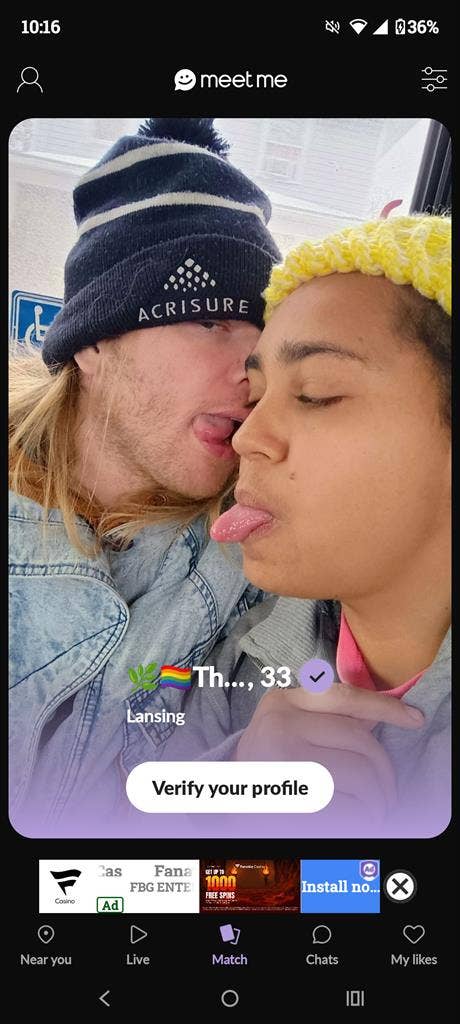The image size is (460, 1024).
Task: Tap the Verify your profile button
Action: (230, 788)
